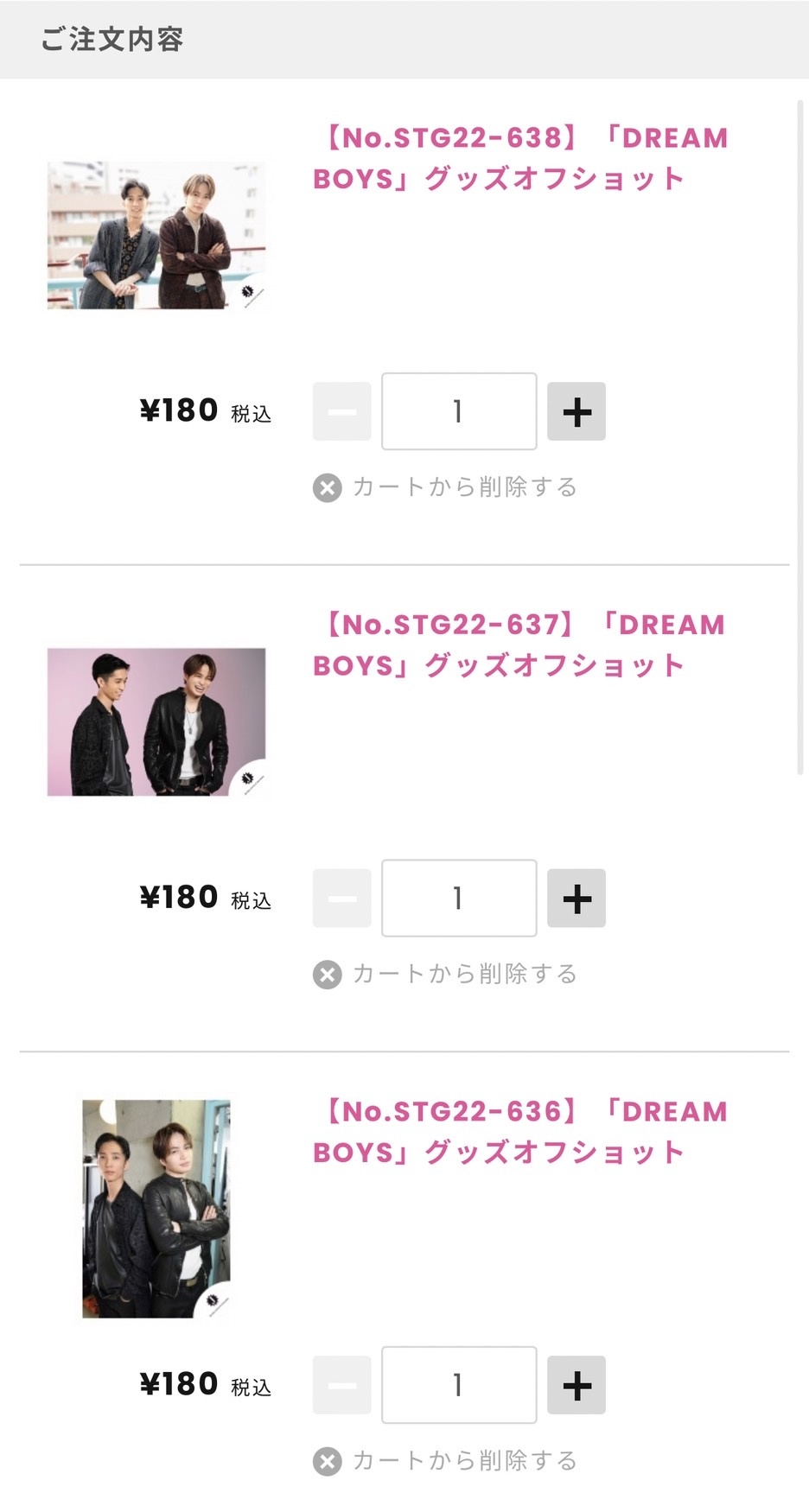
Task: Increase quantity for No.STG22-638
Action: tap(576, 411)
